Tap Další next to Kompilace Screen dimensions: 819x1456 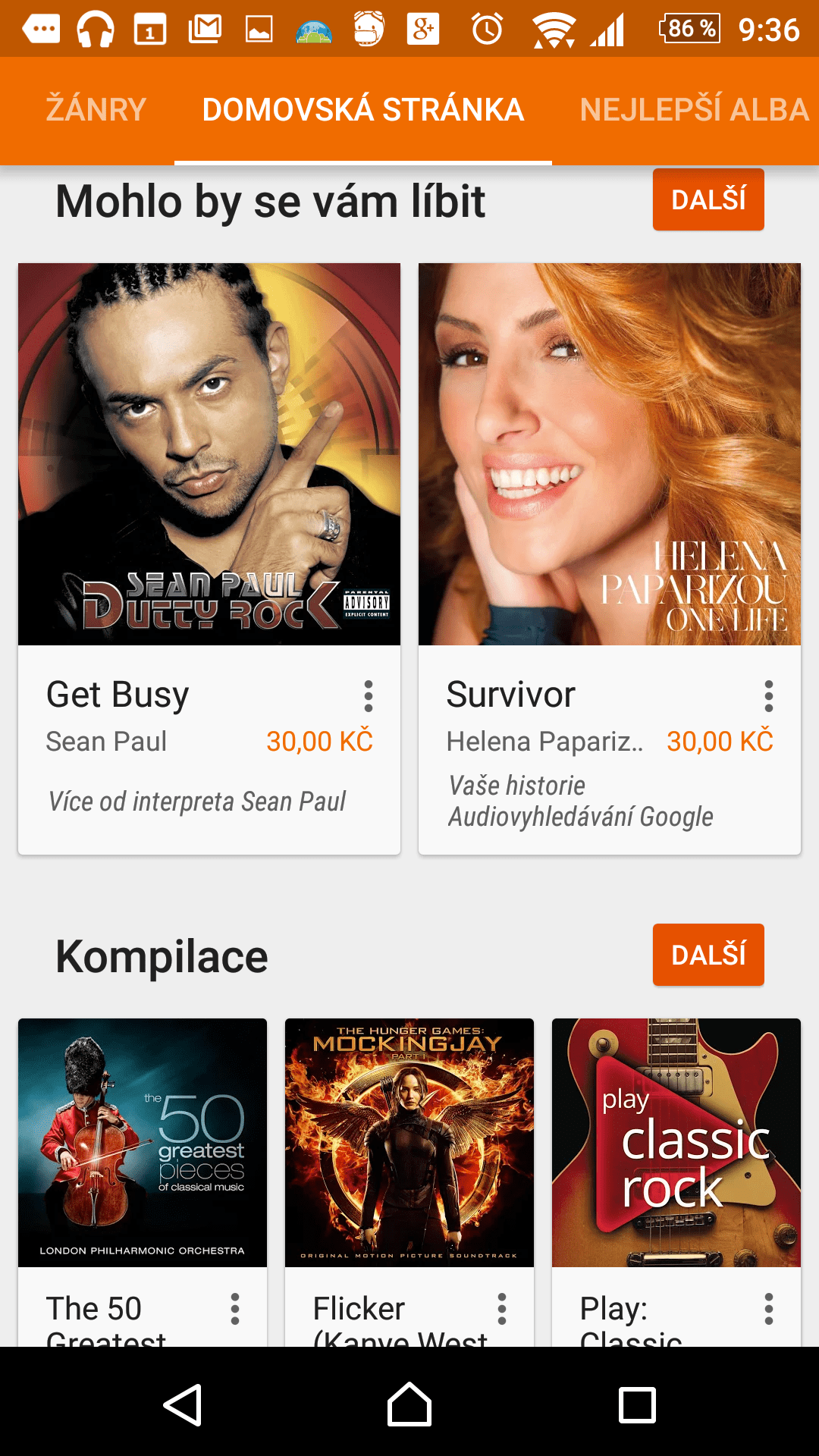coord(708,955)
